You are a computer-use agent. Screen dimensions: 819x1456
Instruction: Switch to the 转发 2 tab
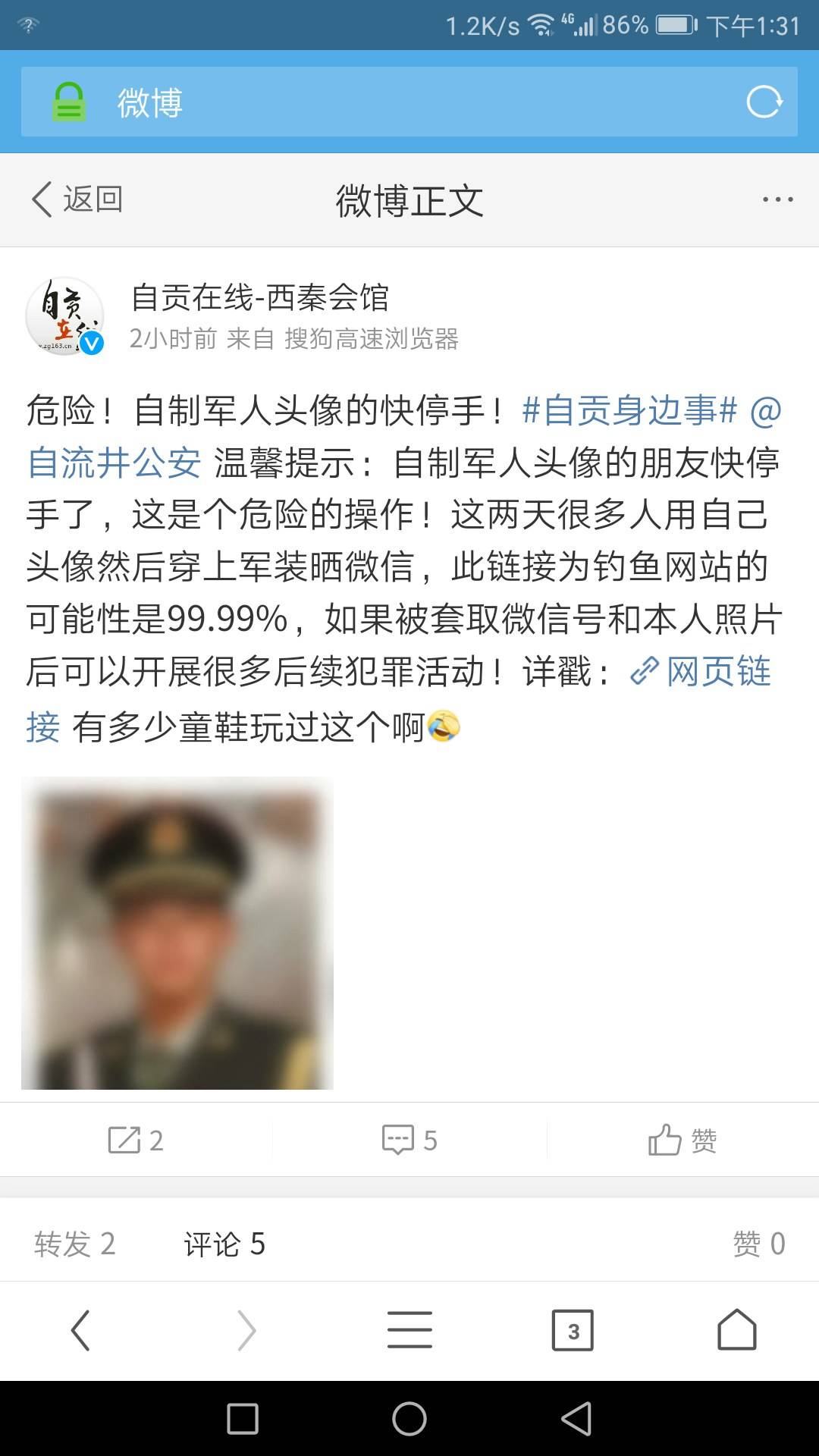coord(74,1244)
